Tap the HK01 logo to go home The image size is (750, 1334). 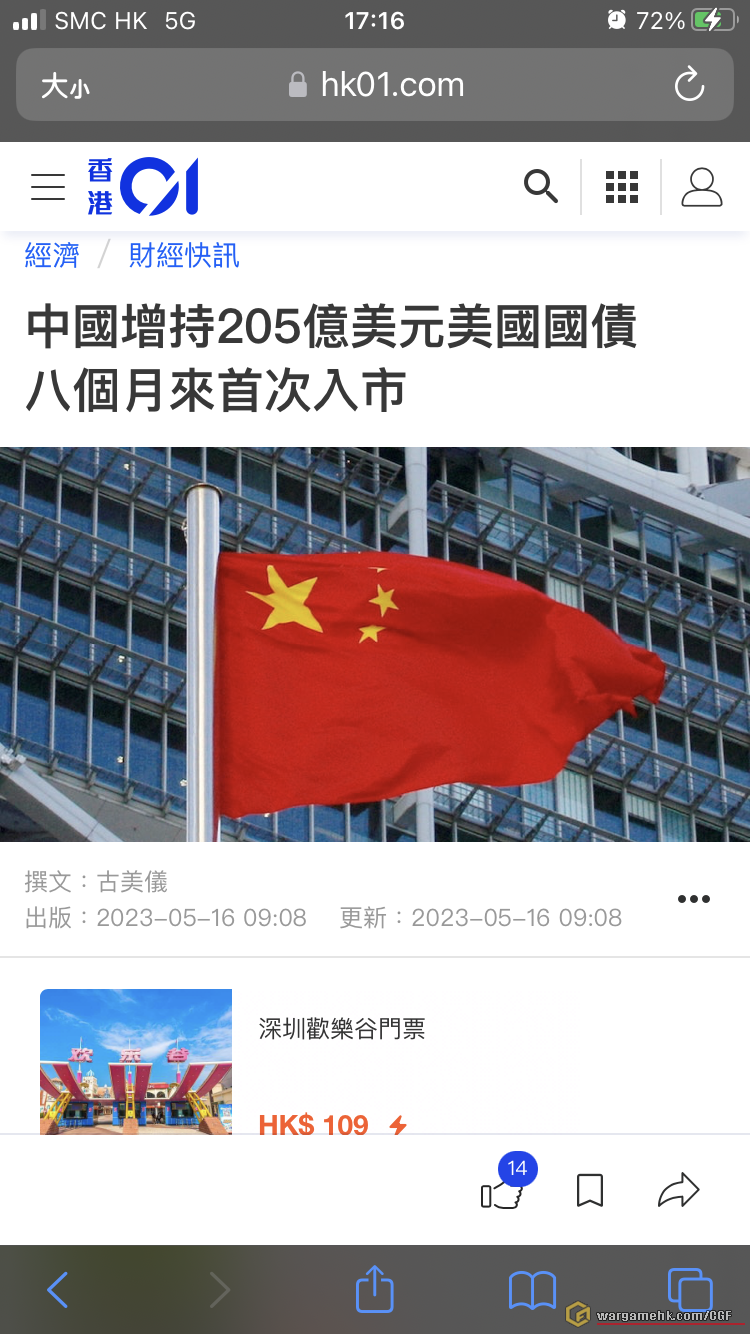coord(143,187)
